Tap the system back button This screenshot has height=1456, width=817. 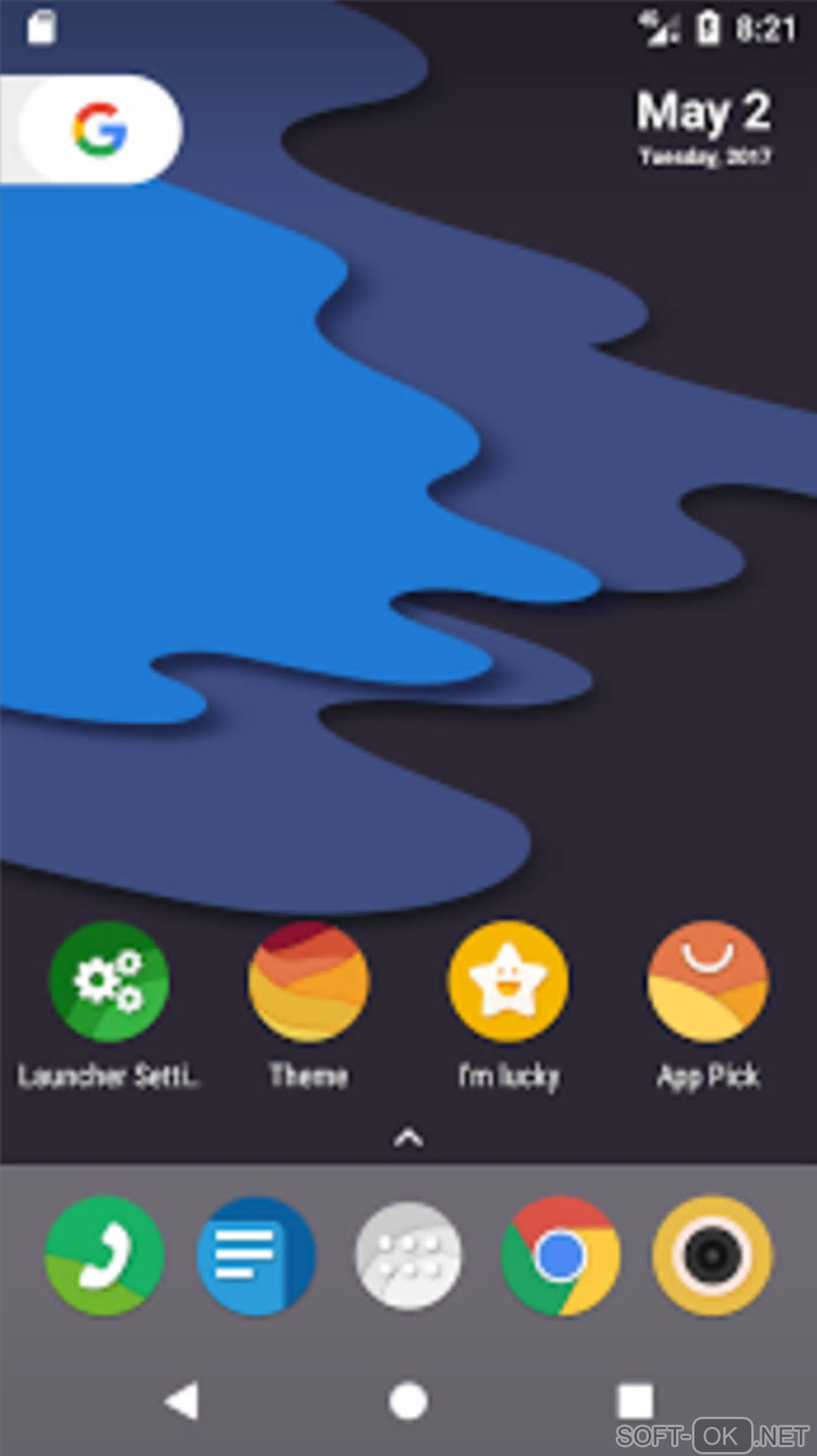click(181, 1402)
